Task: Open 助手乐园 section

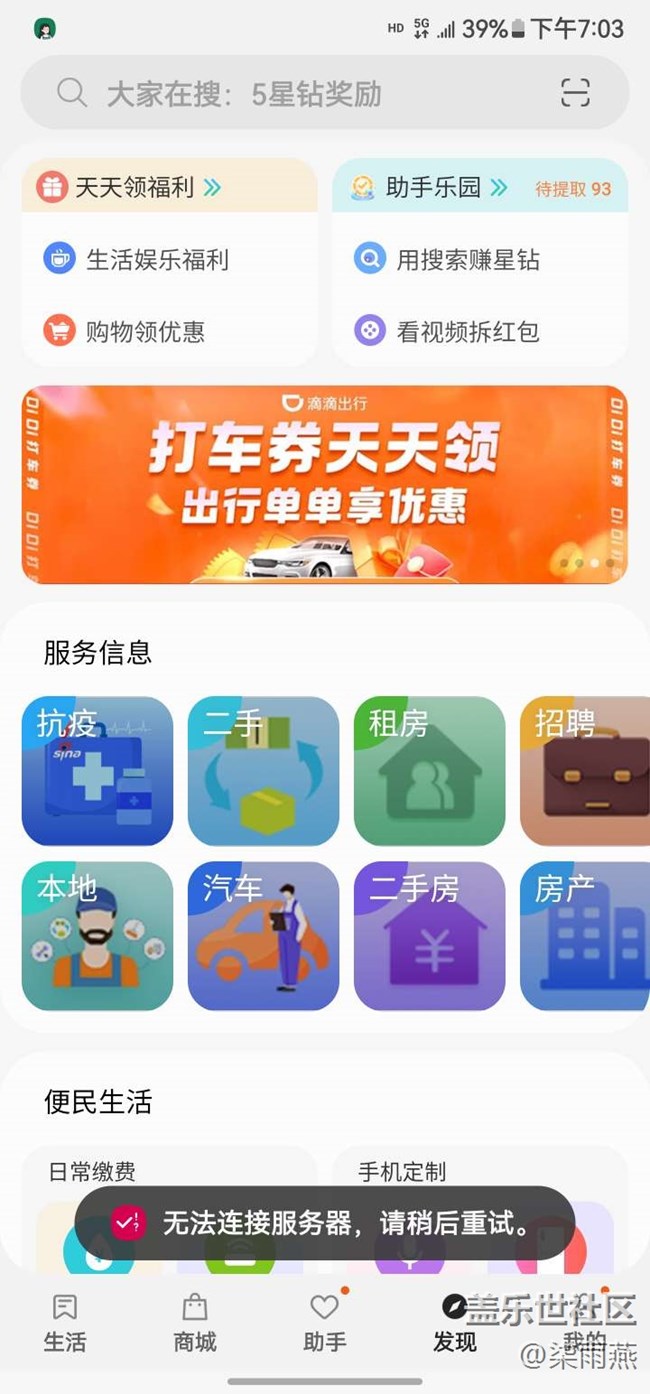Action: (435, 187)
